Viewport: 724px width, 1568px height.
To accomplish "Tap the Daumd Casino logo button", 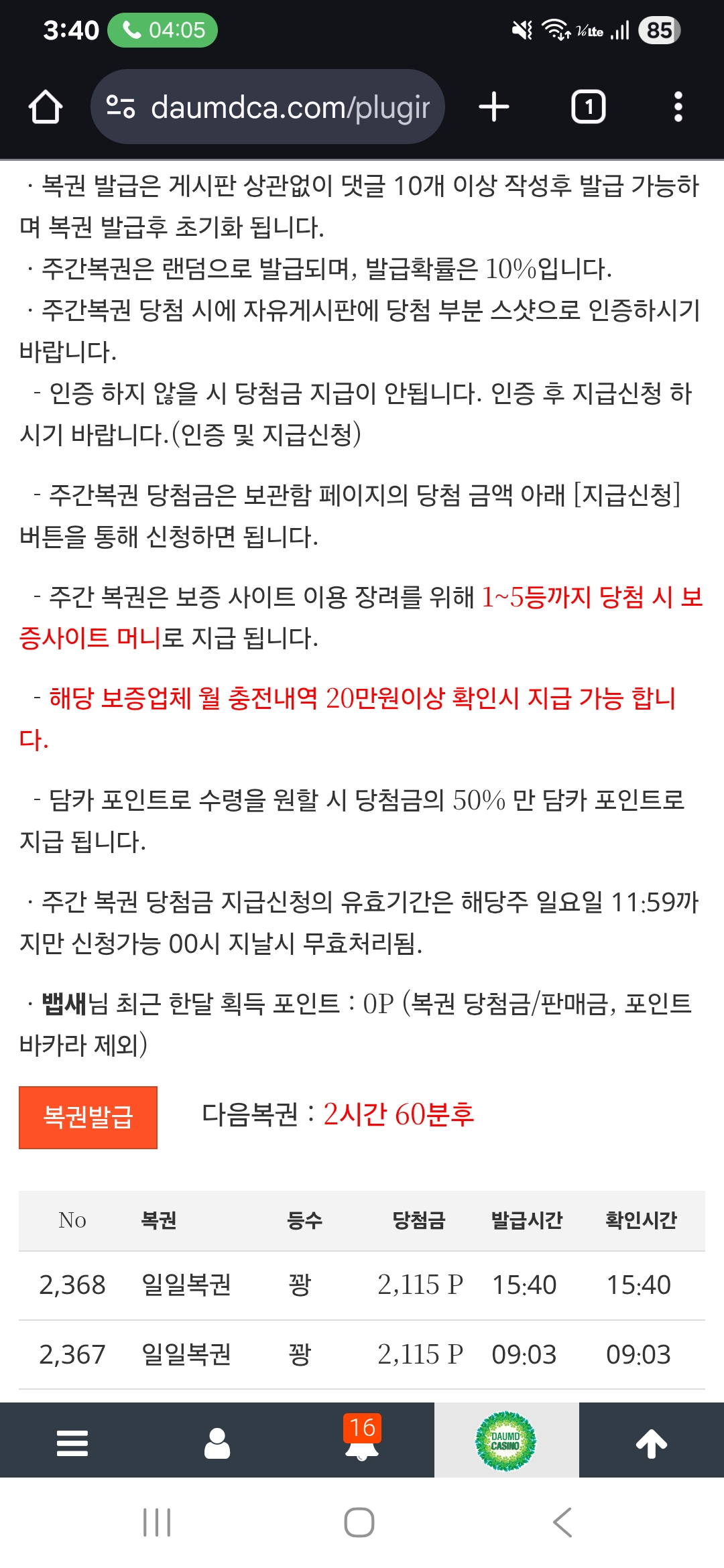I will tap(506, 1441).
